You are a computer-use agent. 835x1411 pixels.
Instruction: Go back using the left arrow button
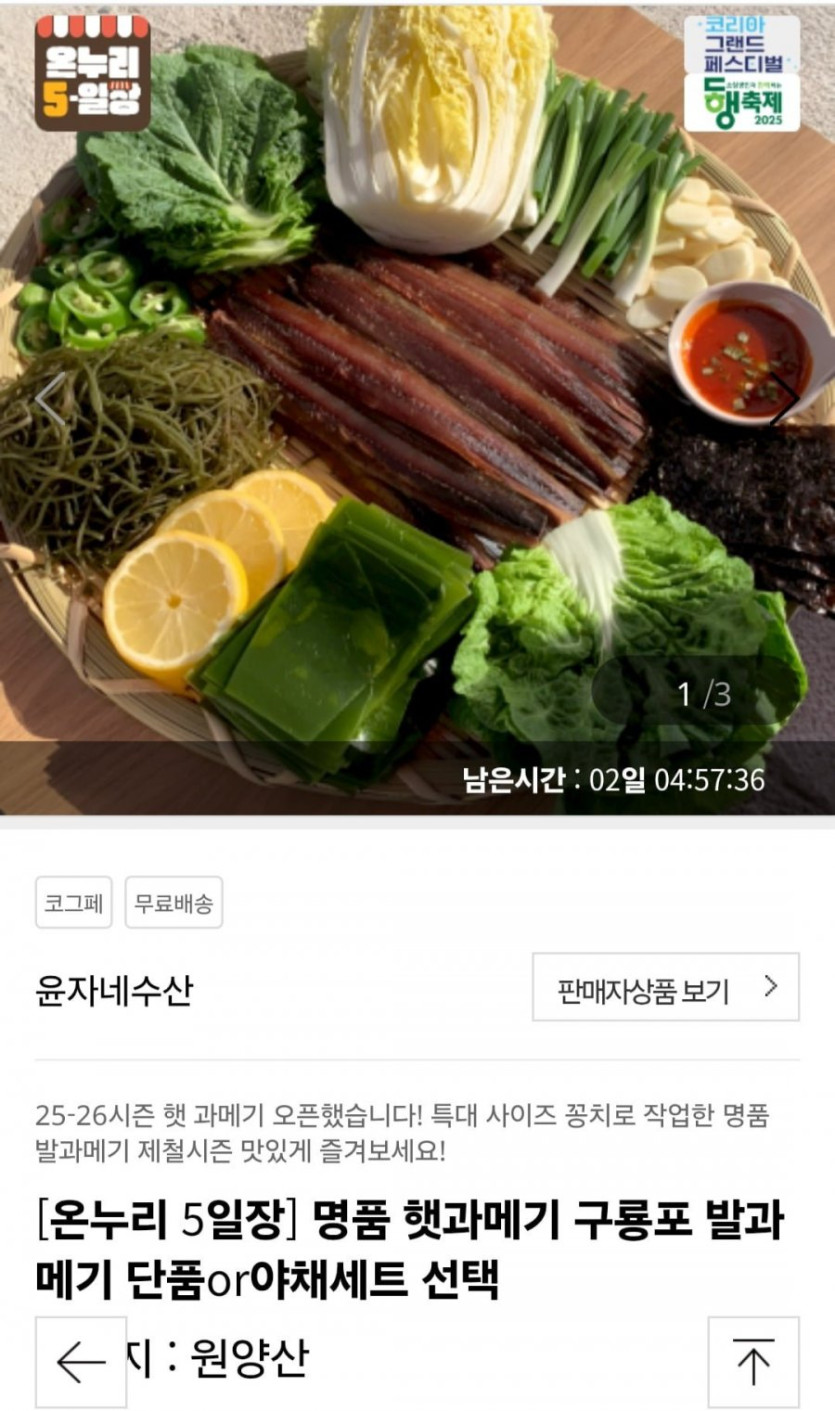click(x=81, y=1362)
